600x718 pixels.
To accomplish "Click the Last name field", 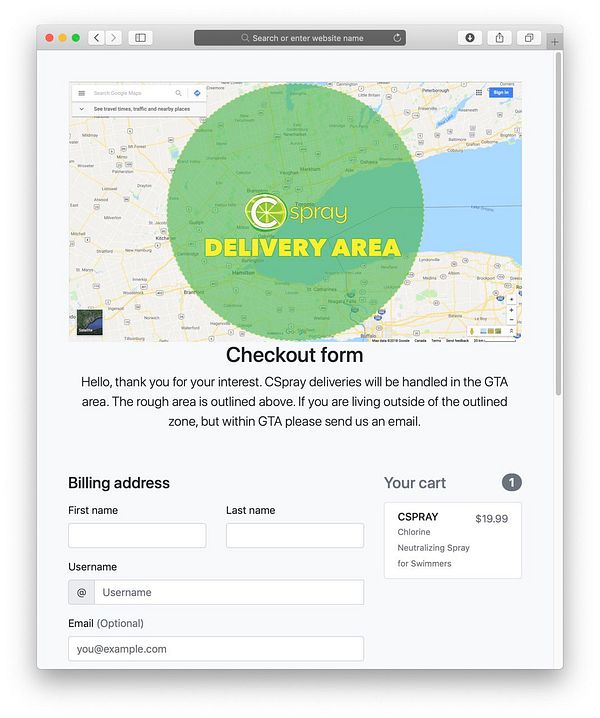I will click(x=294, y=535).
